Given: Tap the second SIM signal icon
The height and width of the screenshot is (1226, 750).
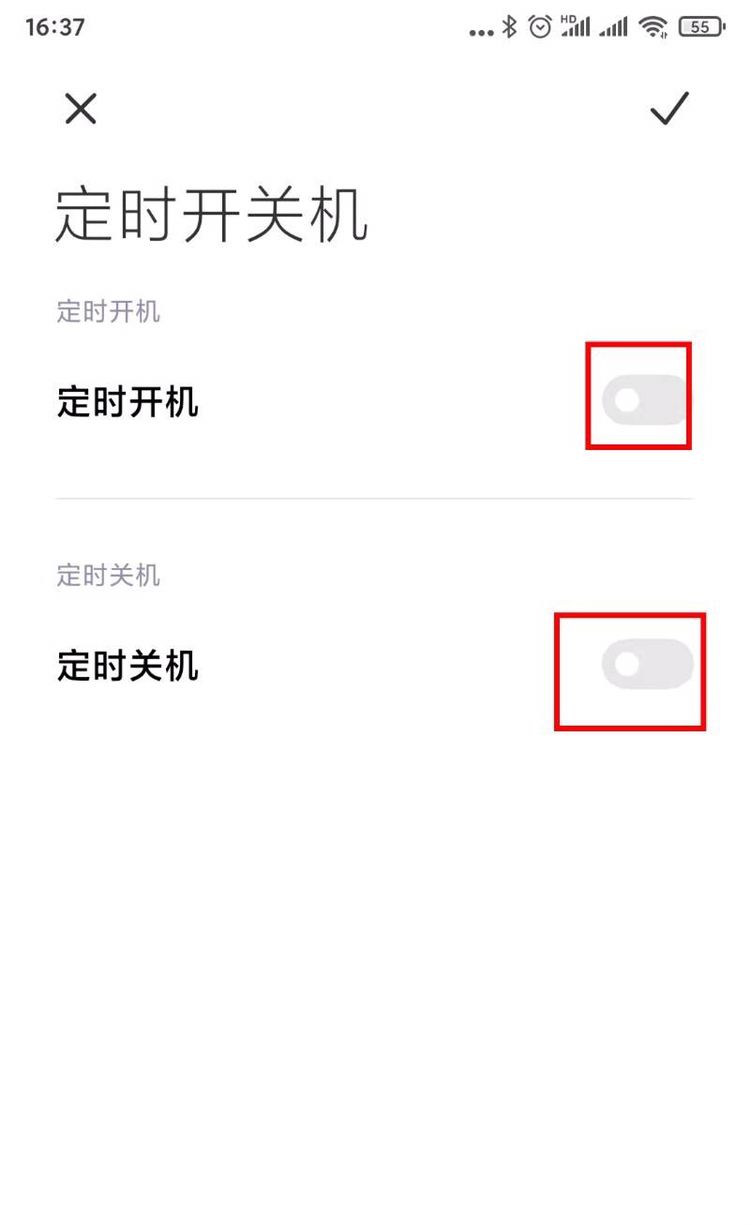Looking at the screenshot, I should point(613,28).
